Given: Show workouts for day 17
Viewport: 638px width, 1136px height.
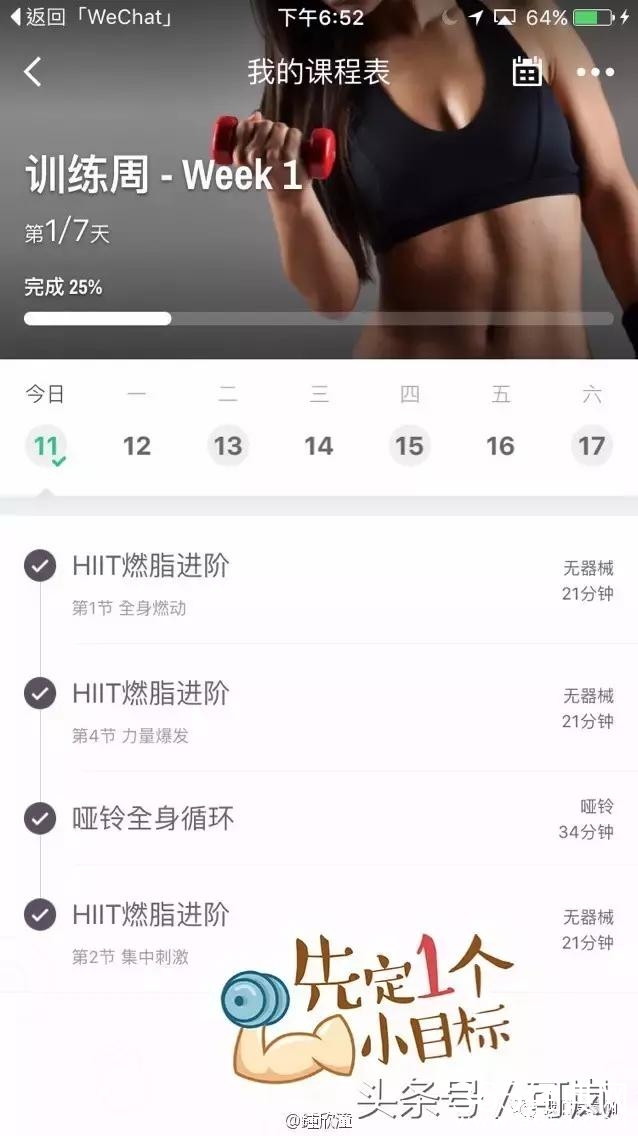Looking at the screenshot, I should click(592, 446).
